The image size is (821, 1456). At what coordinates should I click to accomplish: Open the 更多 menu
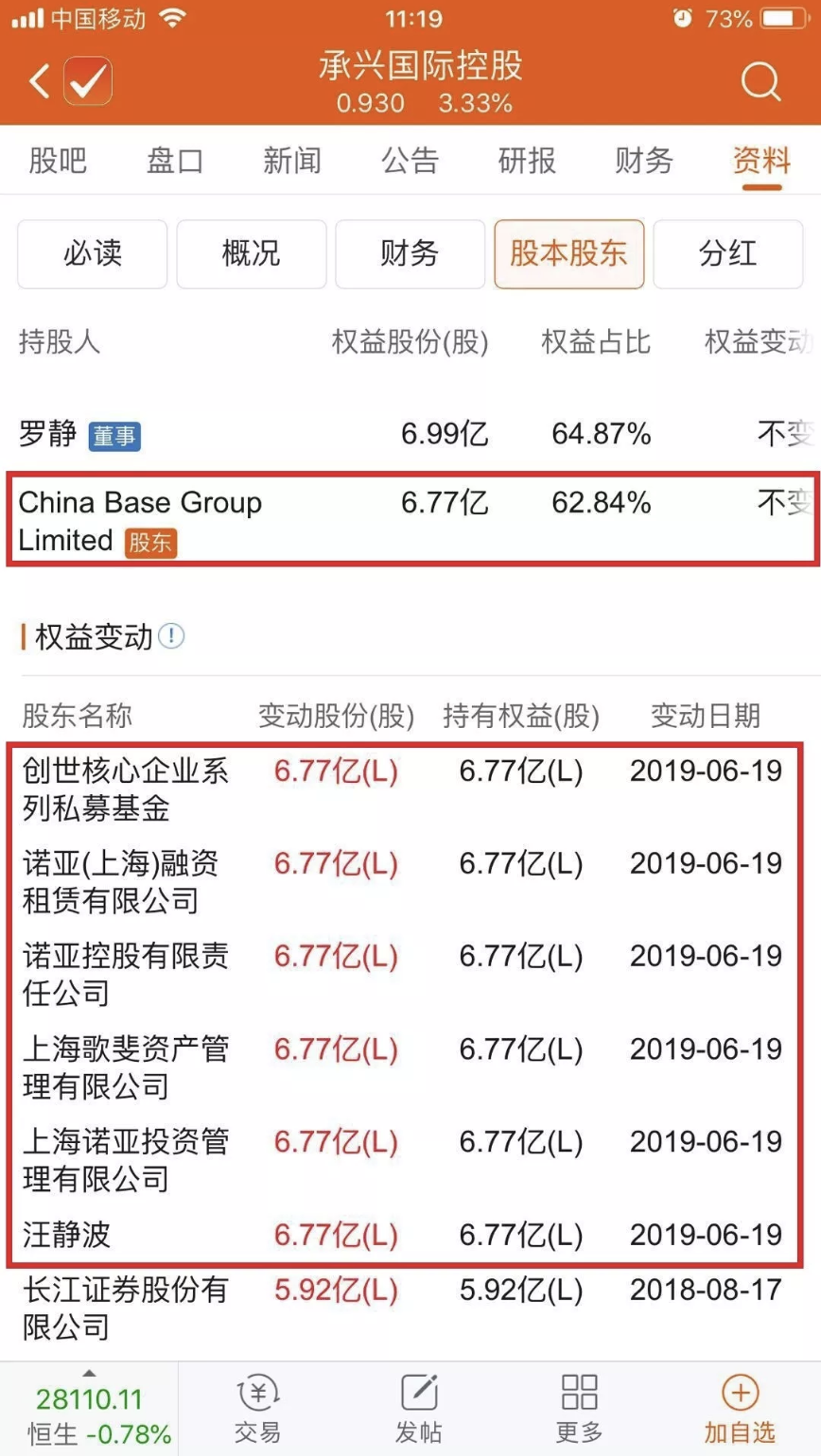click(x=579, y=1409)
